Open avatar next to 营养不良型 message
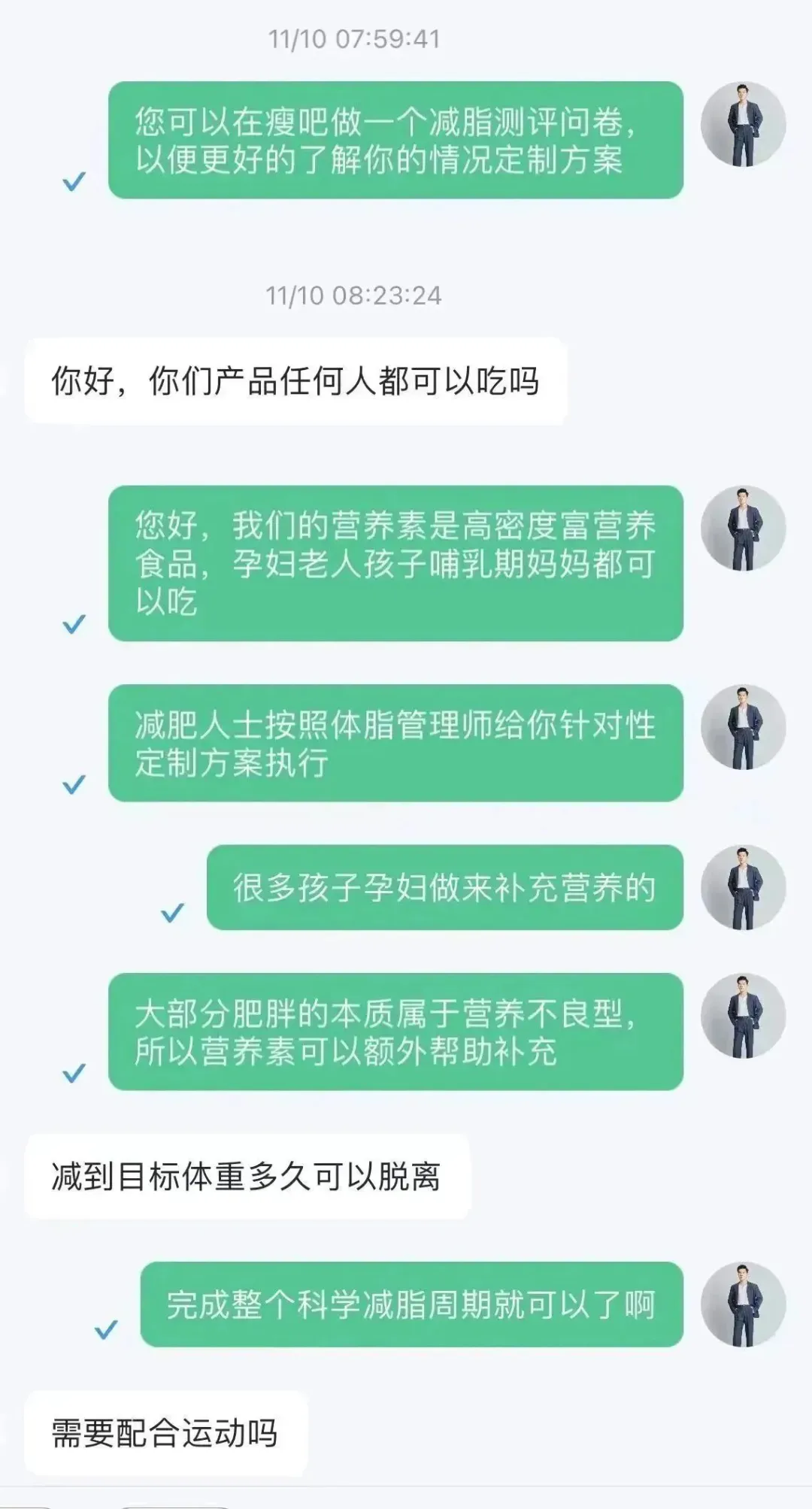 pos(743,1016)
